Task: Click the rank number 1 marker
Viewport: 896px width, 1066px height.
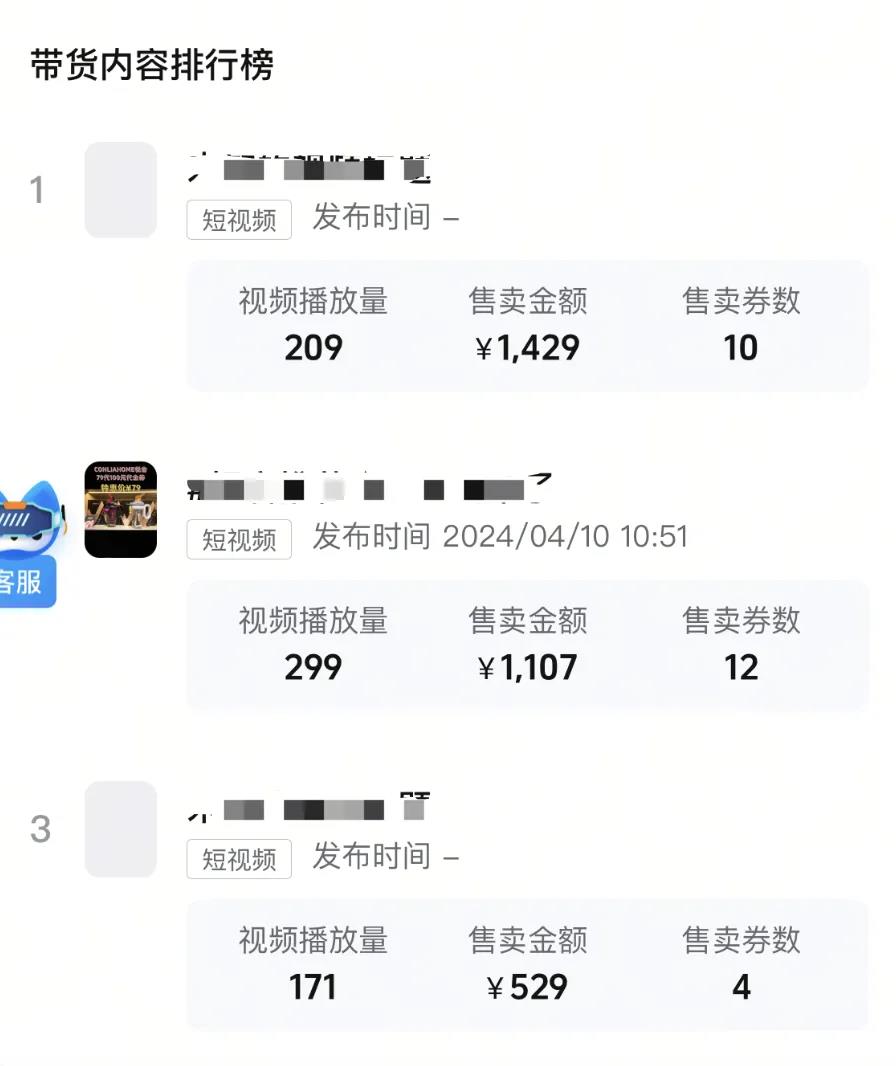Action: (38, 190)
